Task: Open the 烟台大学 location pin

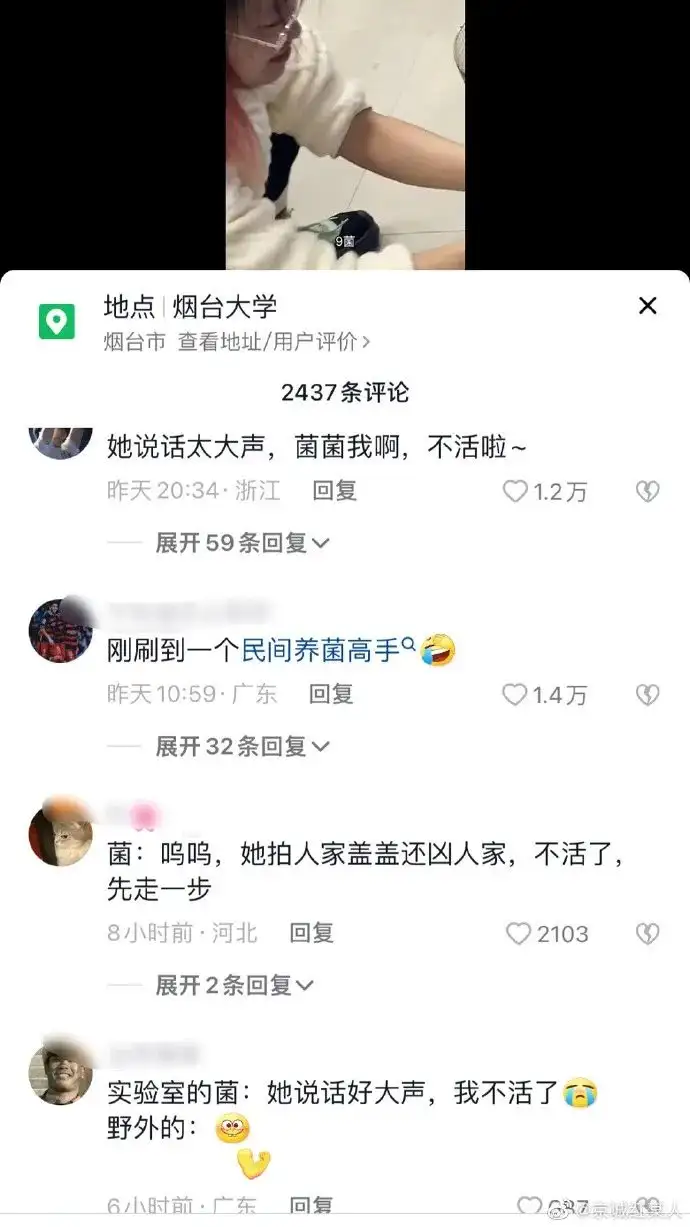Action: point(57,321)
